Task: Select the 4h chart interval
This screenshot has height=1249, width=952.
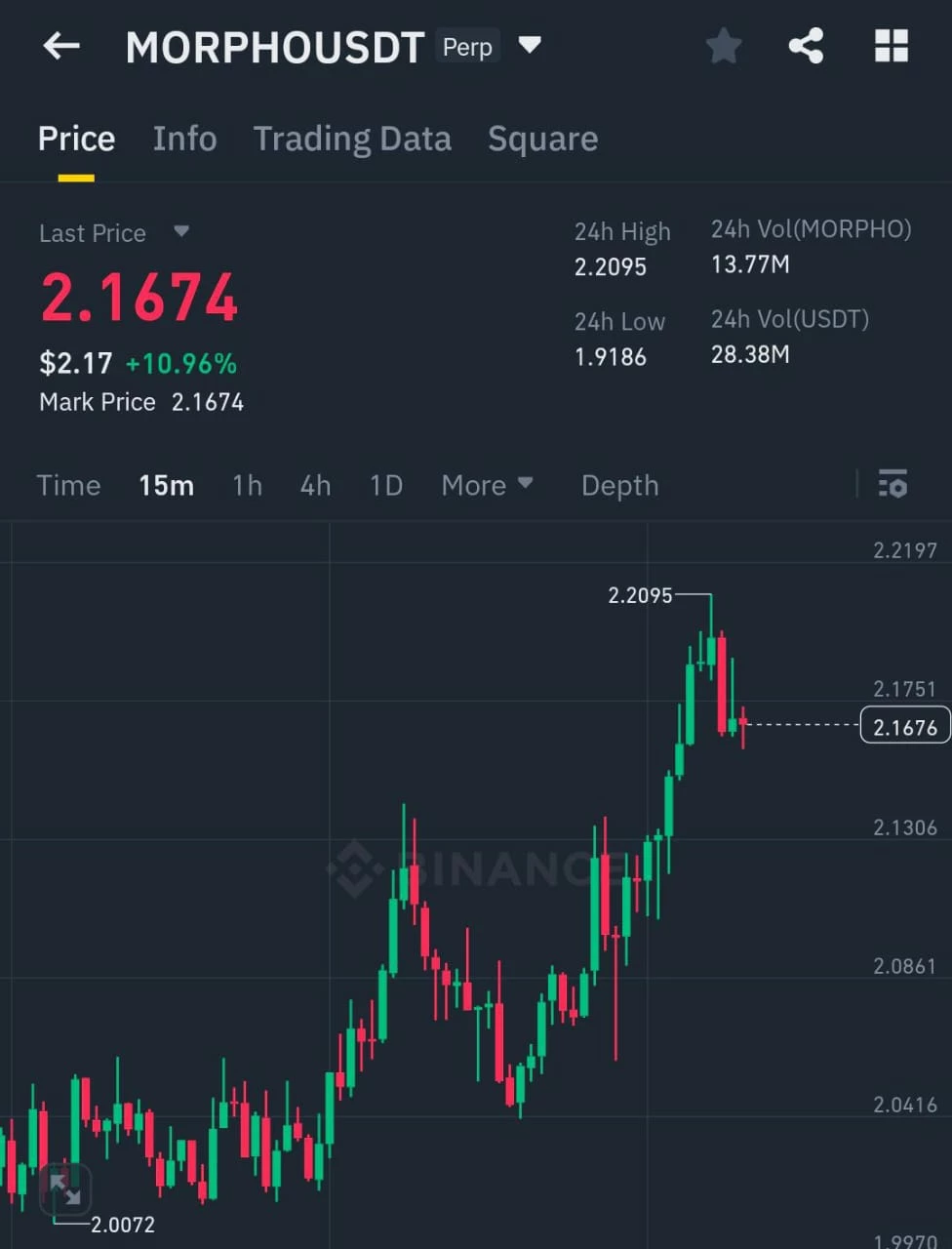Action: tap(315, 485)
